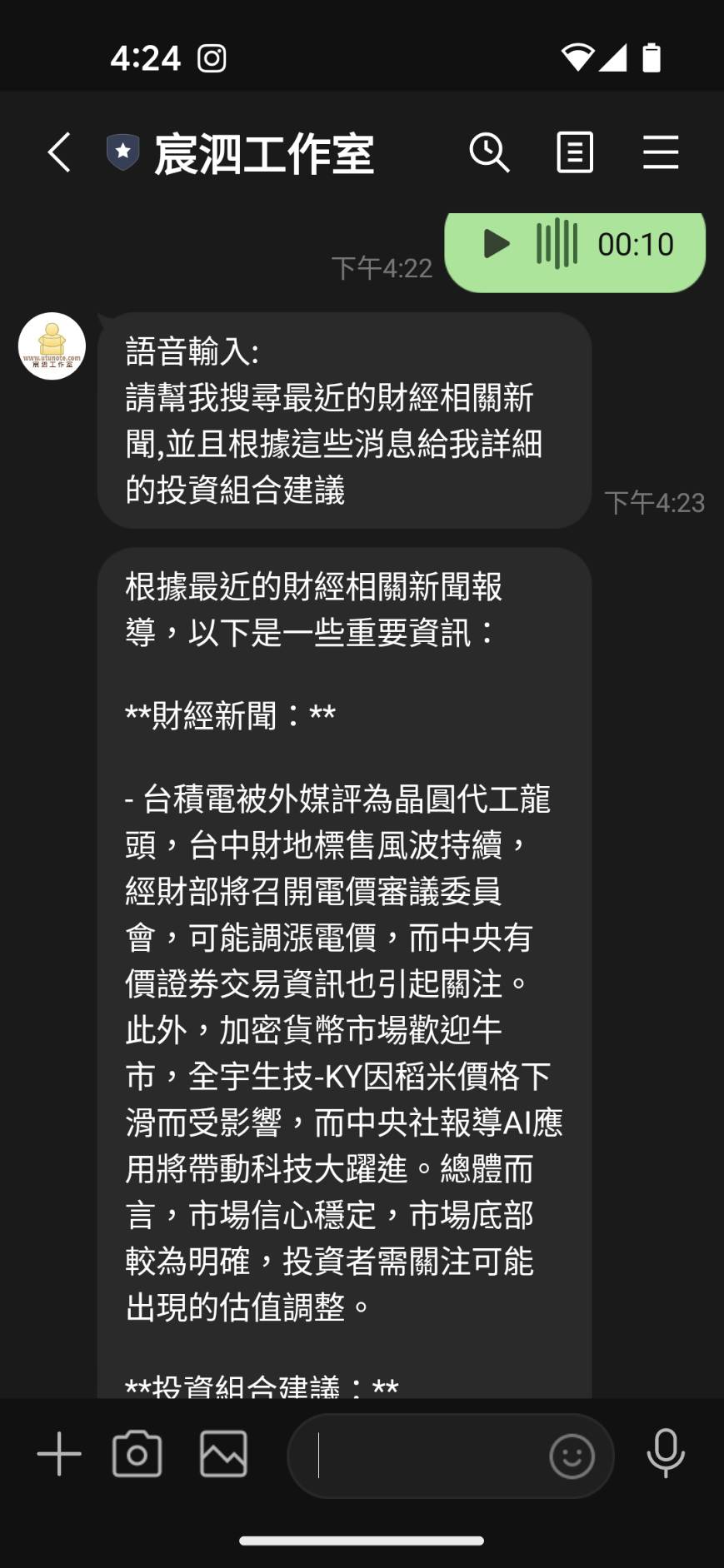Play the 00:10 voice message
The image size is (724, 1568).
(497, 244)
